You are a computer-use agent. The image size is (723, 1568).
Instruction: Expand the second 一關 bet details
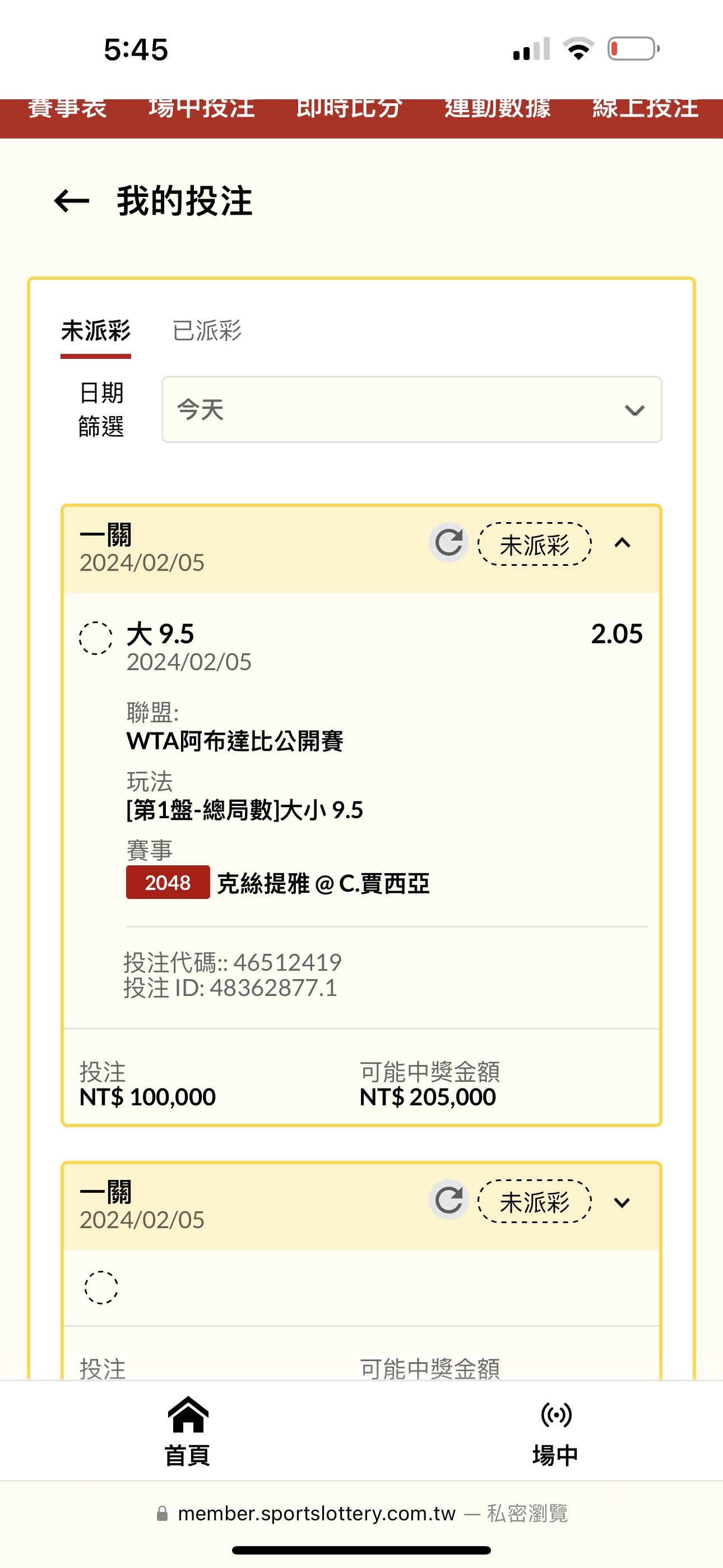(x=622, y=1202)
